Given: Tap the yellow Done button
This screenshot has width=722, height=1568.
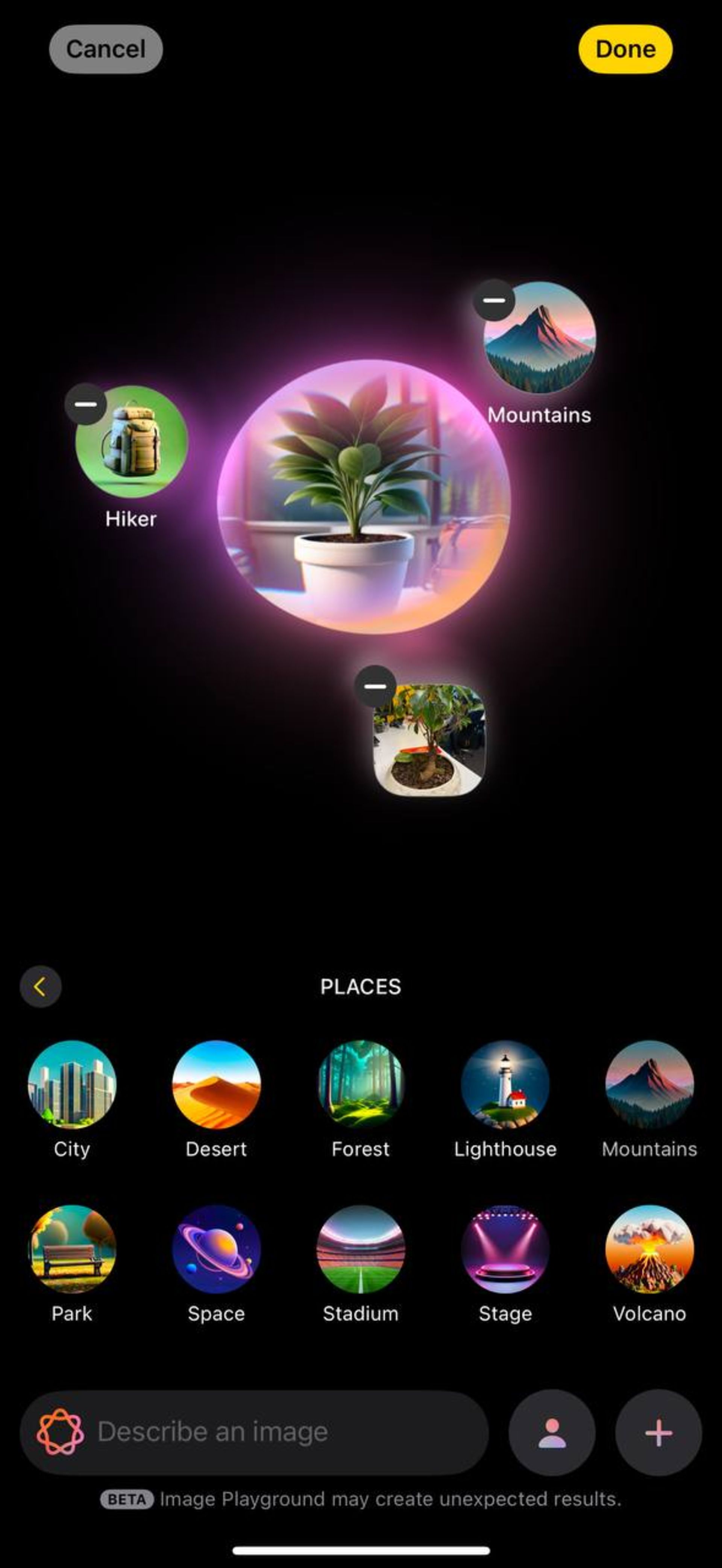Looking at the screenshot, I should point(625,49).
